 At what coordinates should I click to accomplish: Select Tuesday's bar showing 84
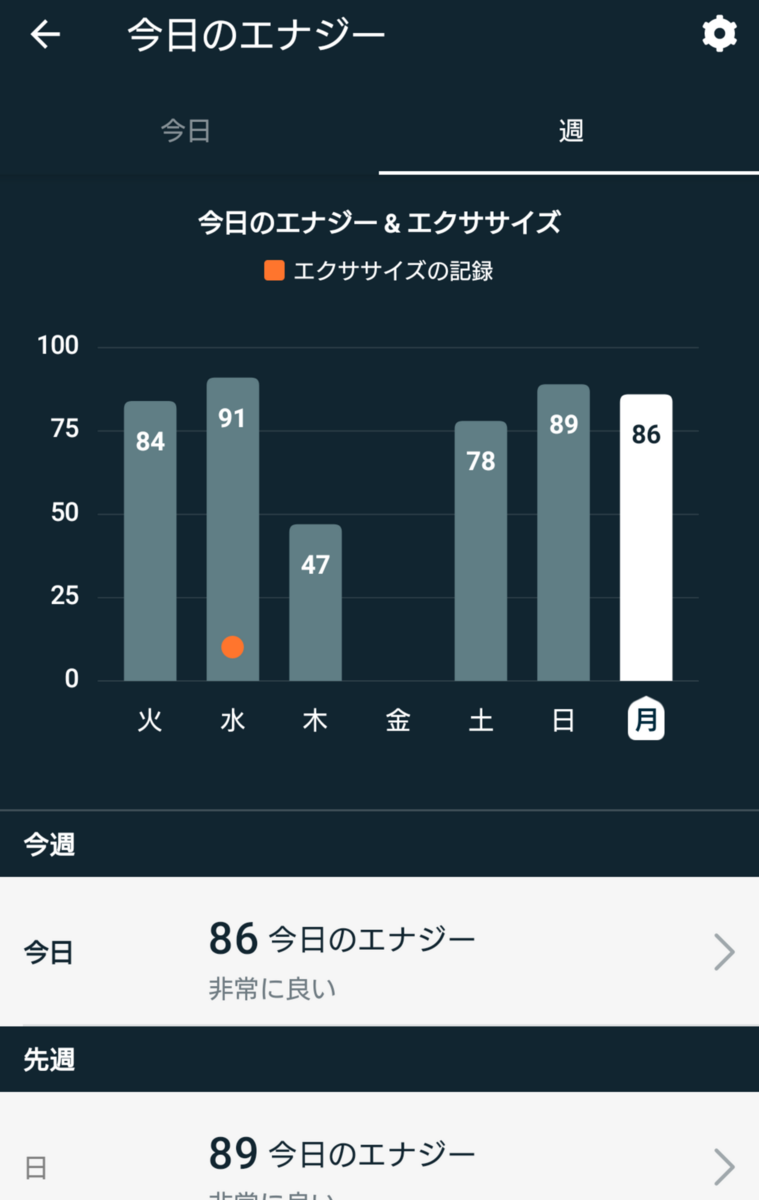tap(150, 540)
